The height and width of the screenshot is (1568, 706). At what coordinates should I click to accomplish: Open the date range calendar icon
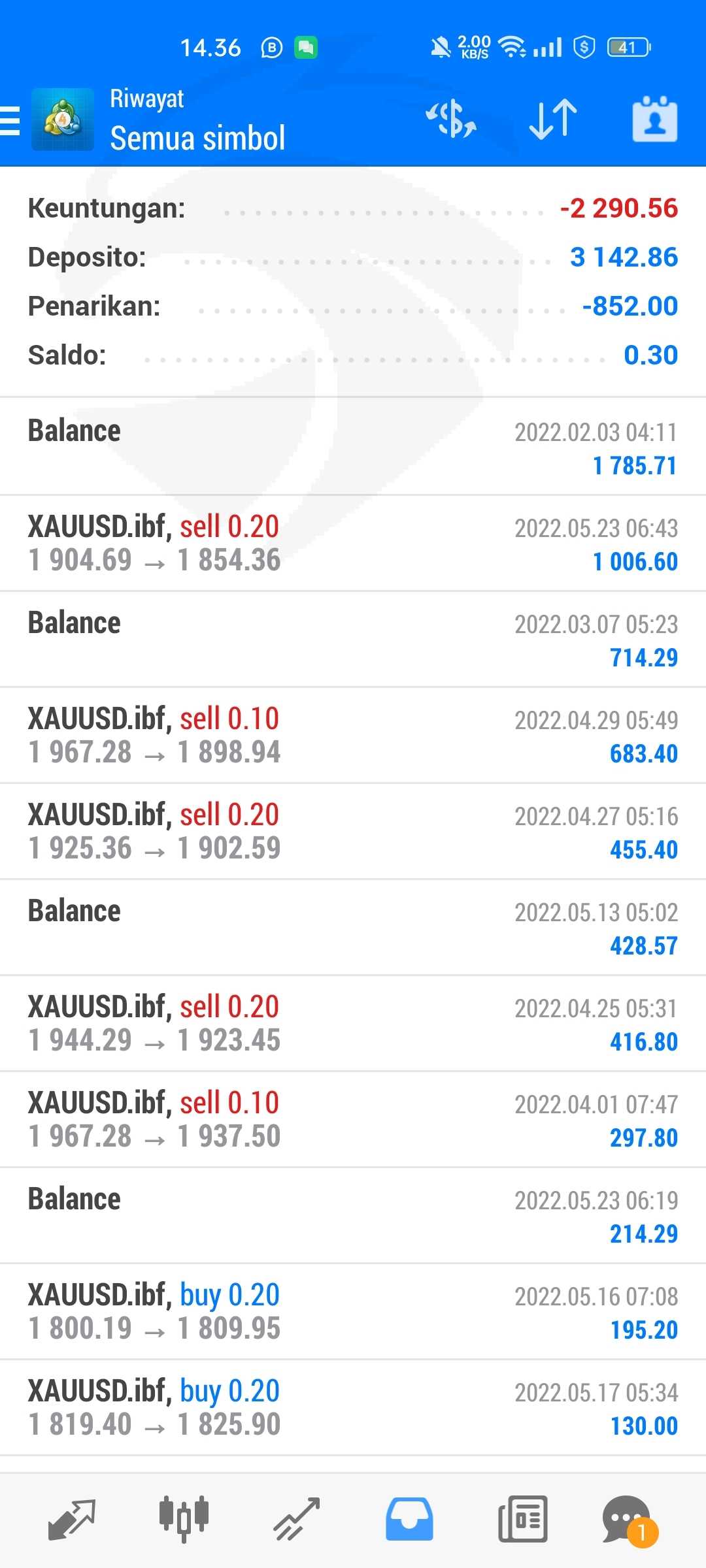pos(655,119)
